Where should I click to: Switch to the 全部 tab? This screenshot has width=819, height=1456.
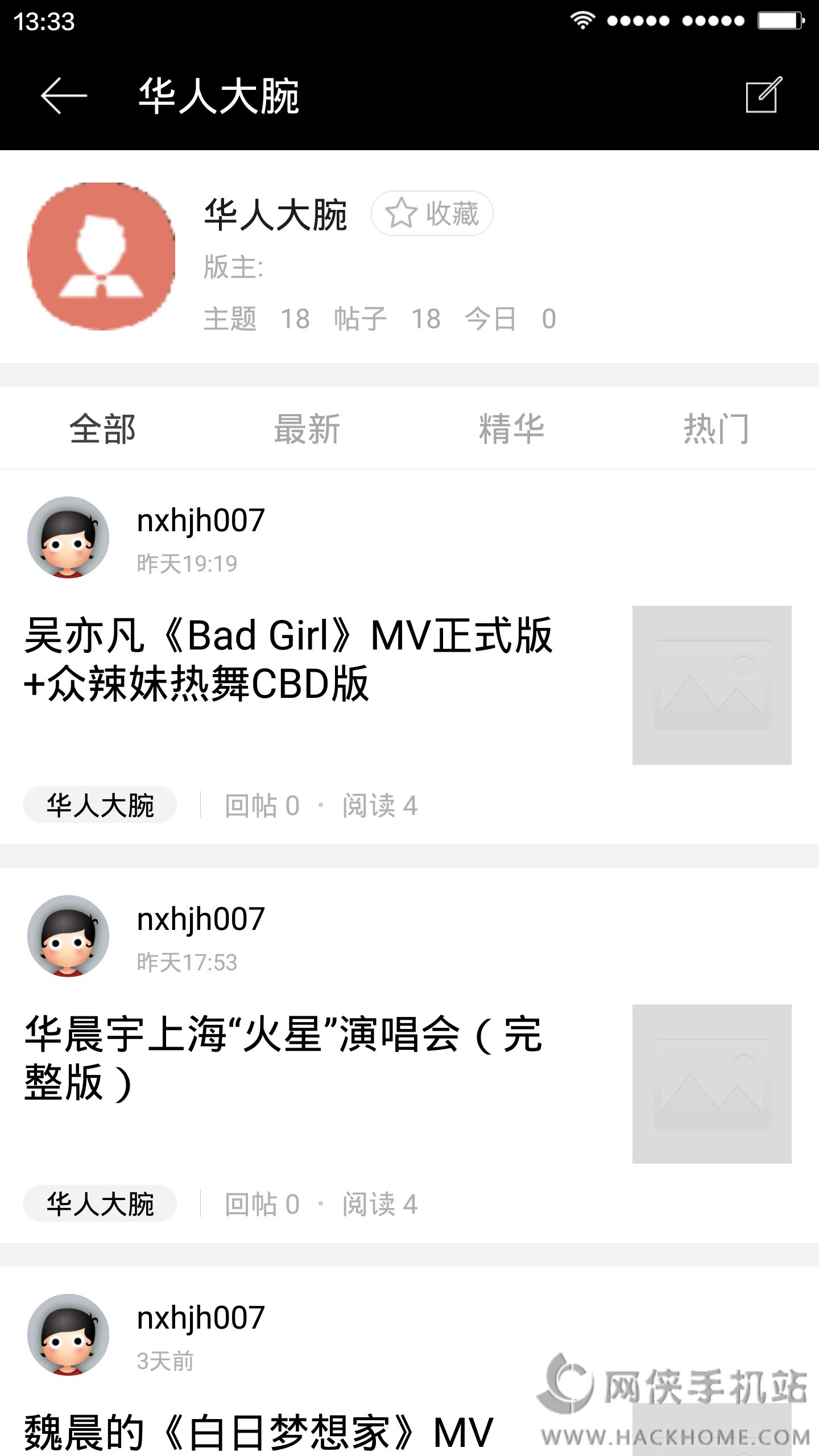pyautogui.click(x=102, y=428)
